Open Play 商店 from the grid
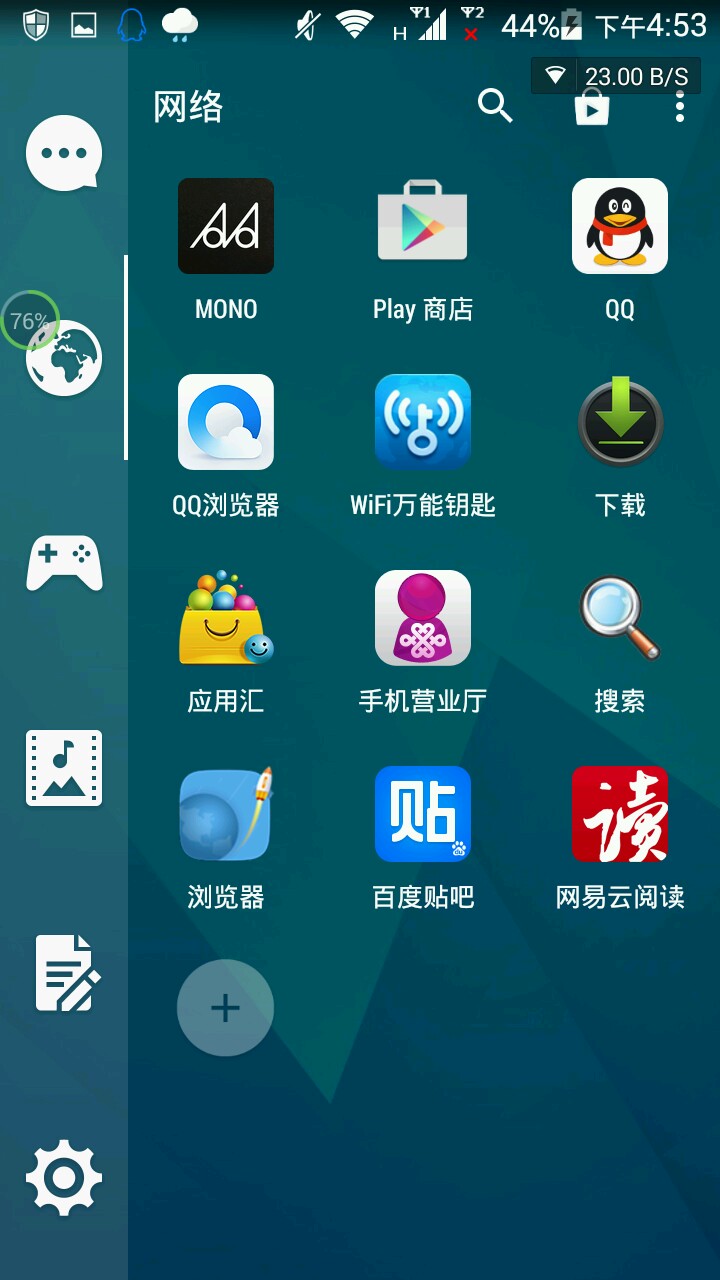This screenshot has width=720, height=1280. coord(423,226)
